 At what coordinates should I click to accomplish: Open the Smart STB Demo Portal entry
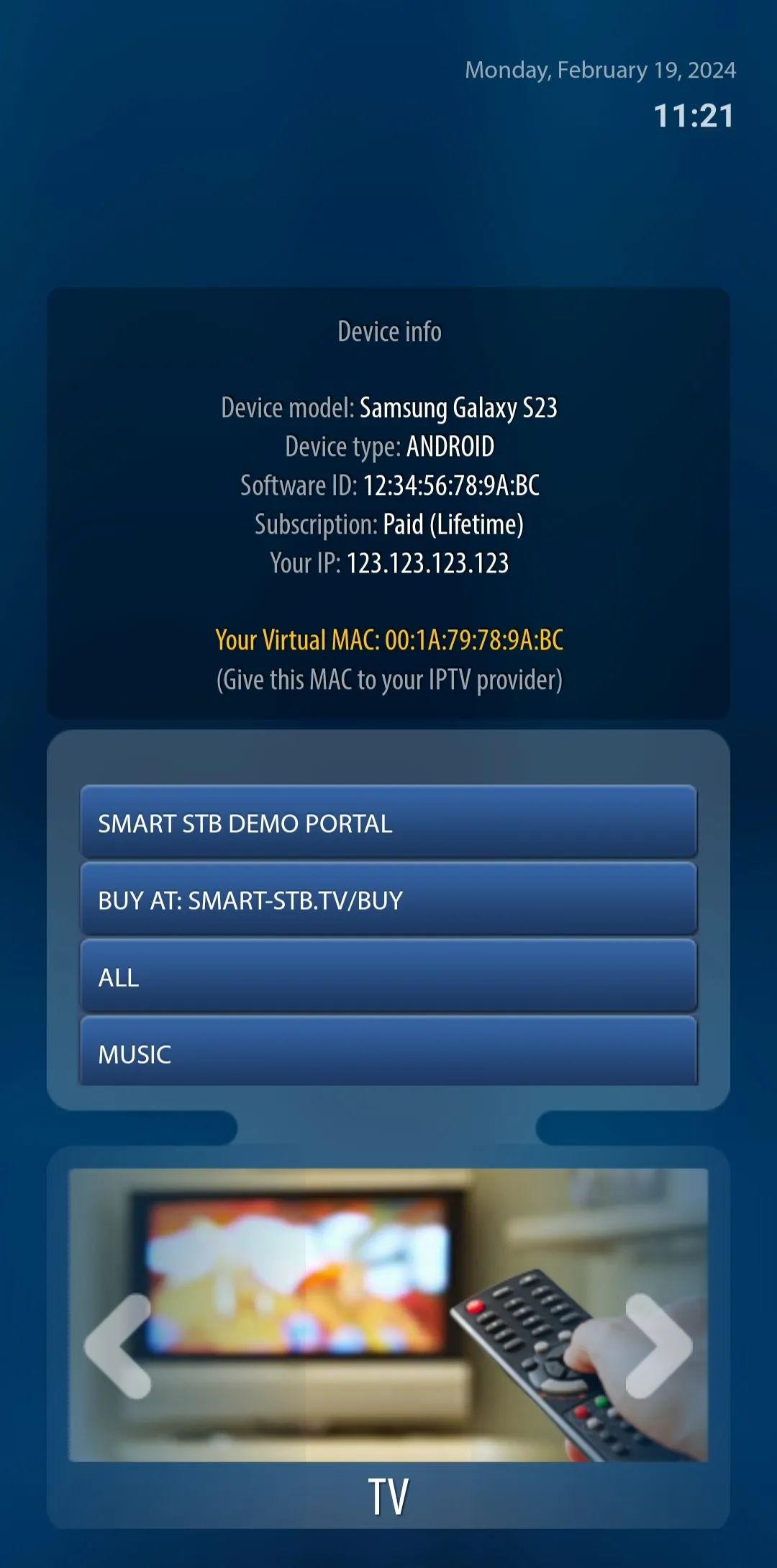pos(388,823)
